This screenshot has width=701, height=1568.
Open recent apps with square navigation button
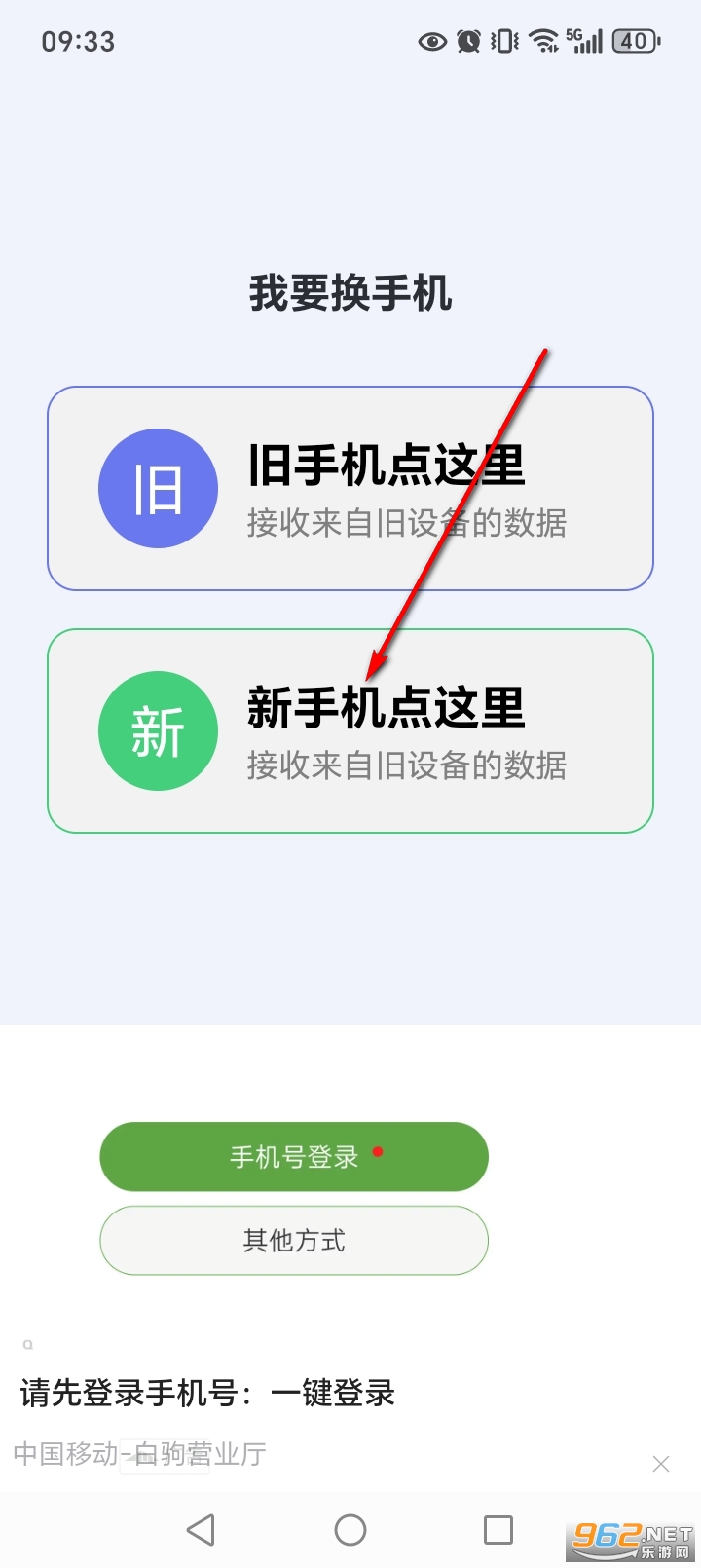pyautogui.click(x=498, y=1529)
